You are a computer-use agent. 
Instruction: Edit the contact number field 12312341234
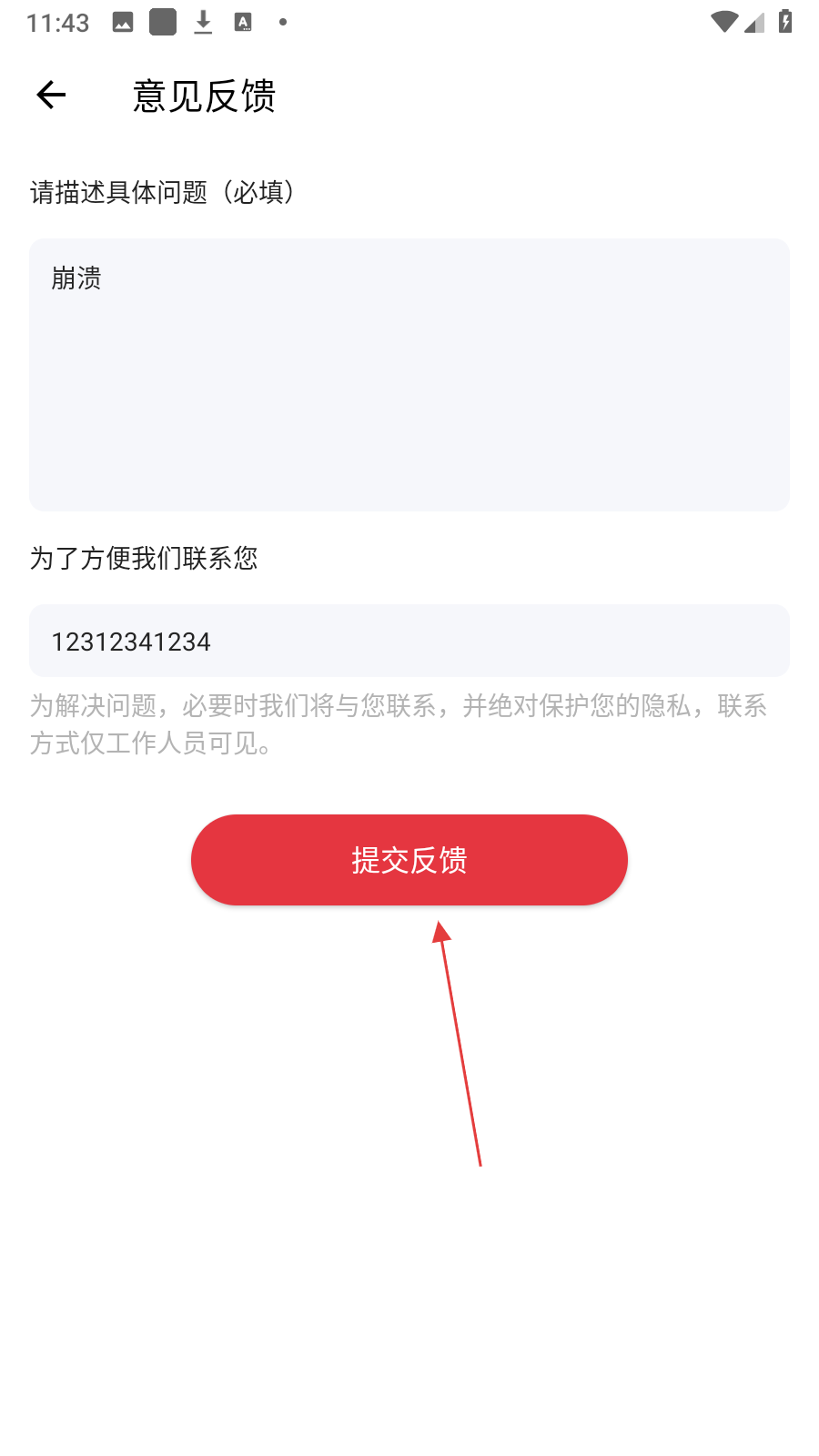[409, 641]
